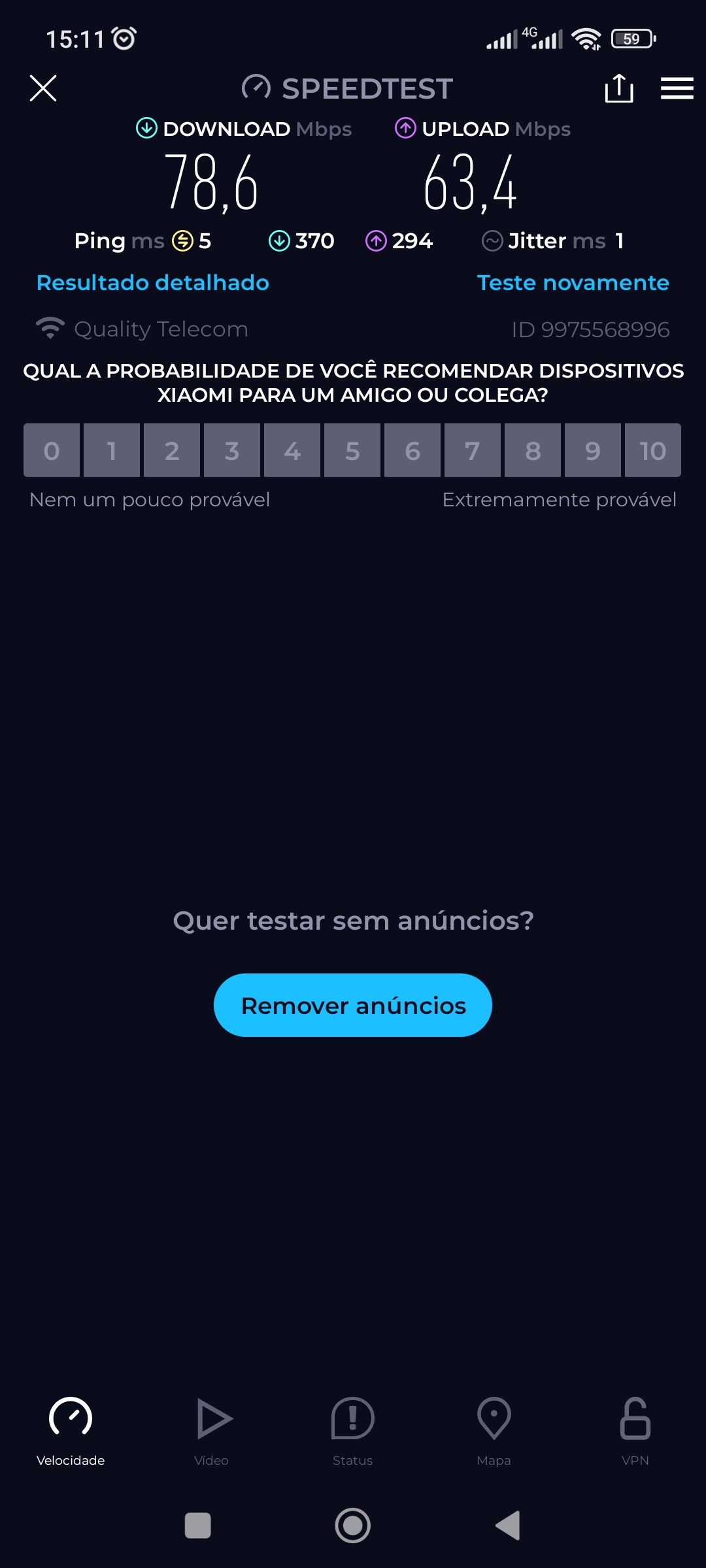Return to the home screen

point(353,1526)
